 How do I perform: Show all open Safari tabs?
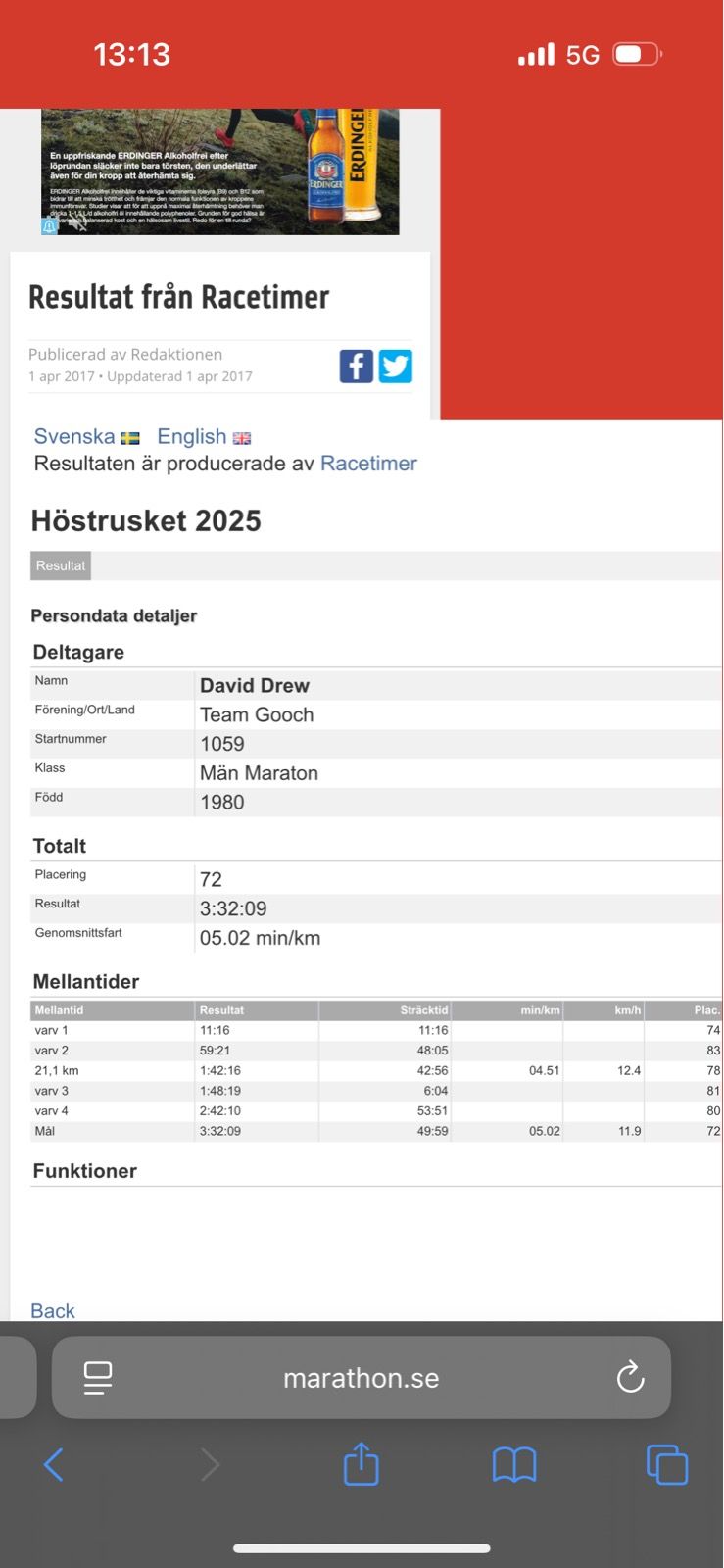pos(667,1465)
